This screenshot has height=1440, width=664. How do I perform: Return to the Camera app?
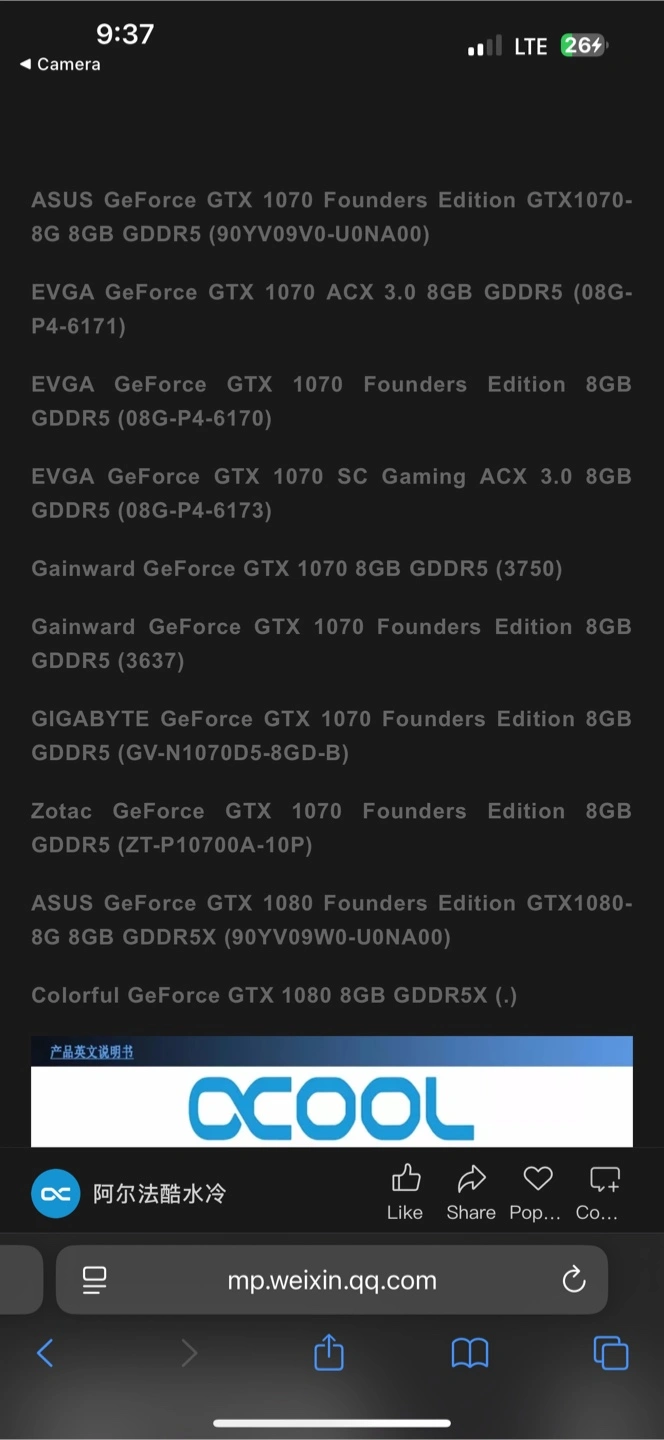pos(60,64)
